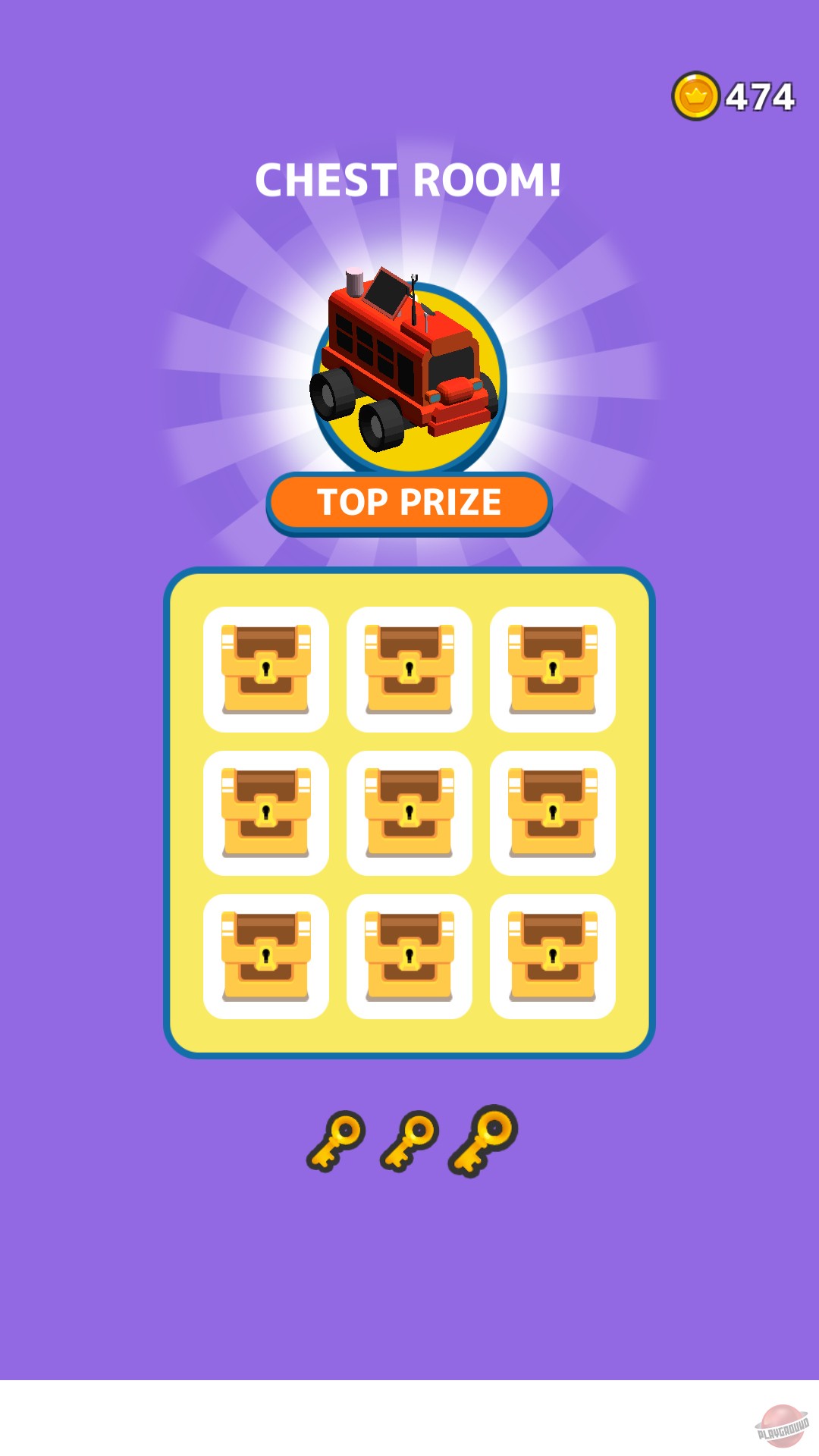
Task: Open the top-left treasure chest
Action: (x=267, y=667)
